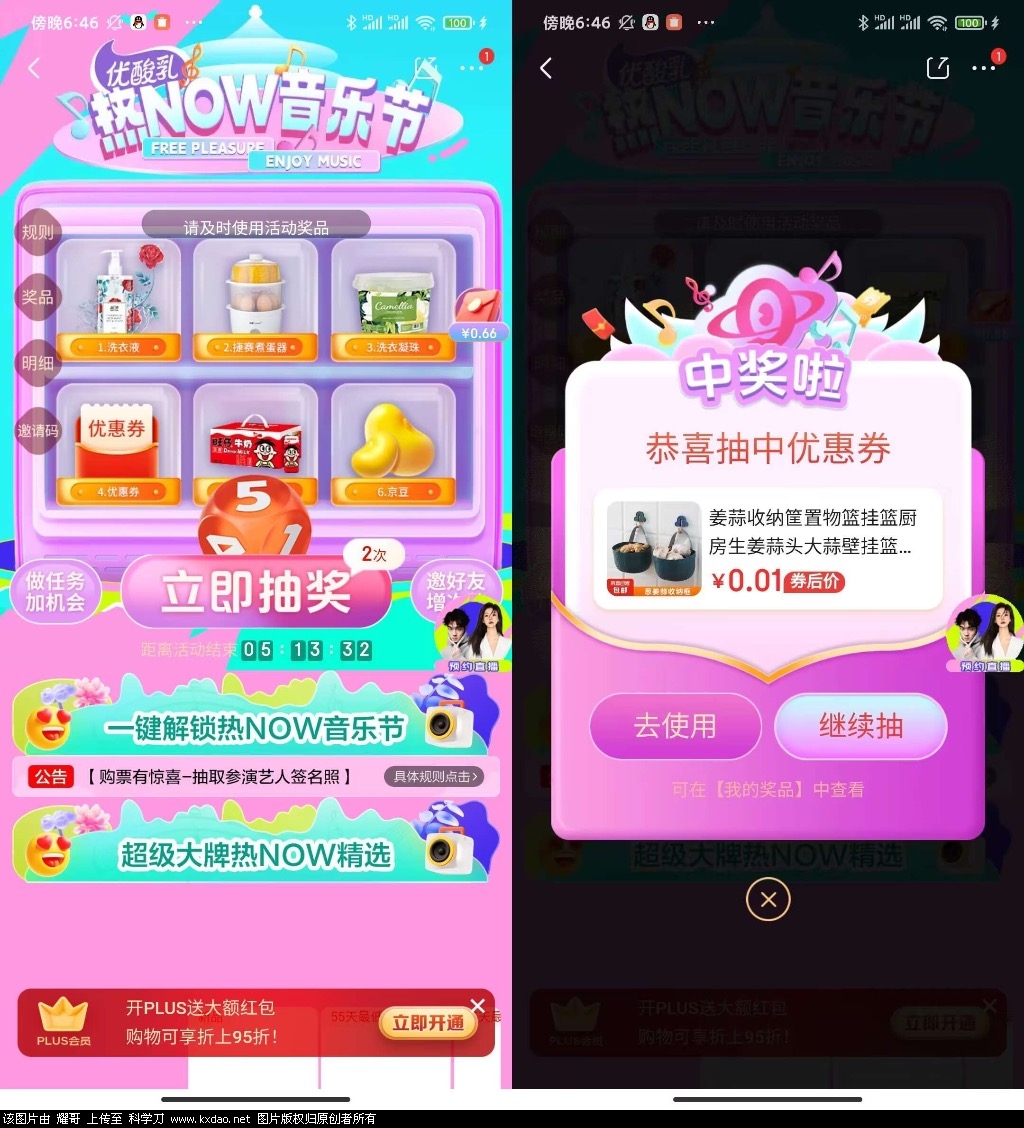1024x1128 pixels.
Task: Tap 继续抽 to draw again
Action: point(860,726)
